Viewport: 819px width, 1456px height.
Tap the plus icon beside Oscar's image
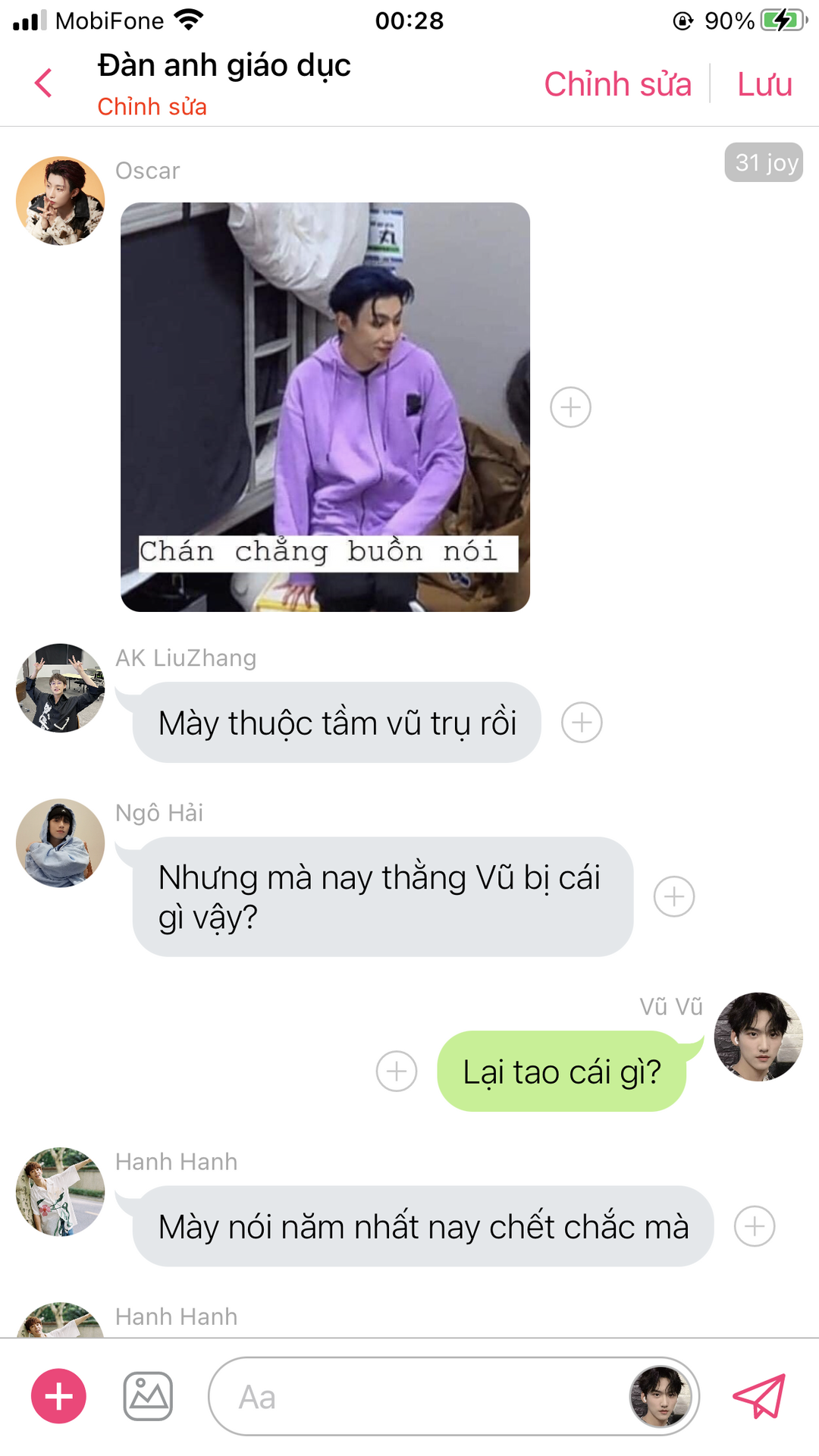570,407
